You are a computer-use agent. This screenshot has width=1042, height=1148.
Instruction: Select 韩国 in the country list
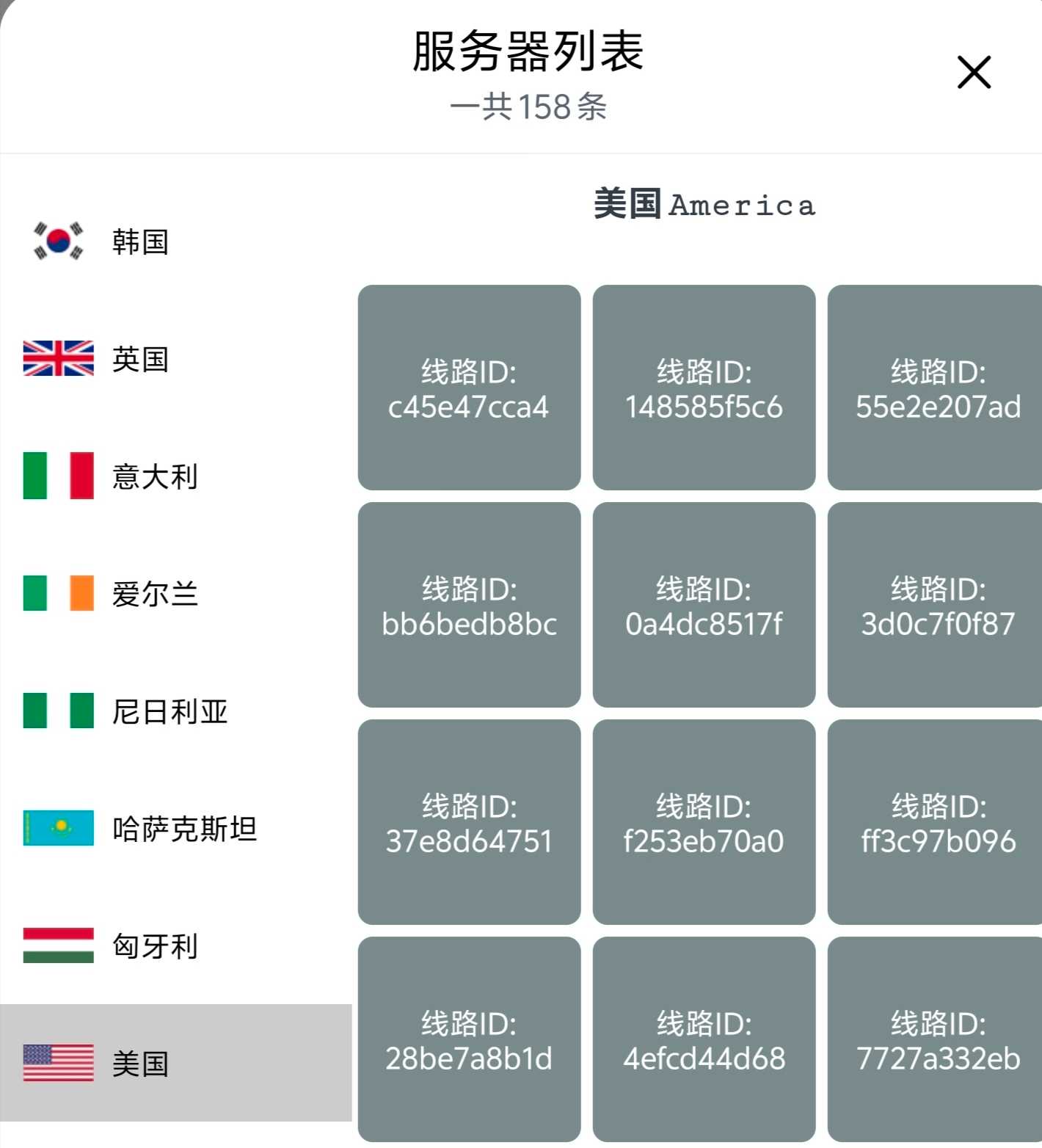pyautogui.click(x=139, y=241)
